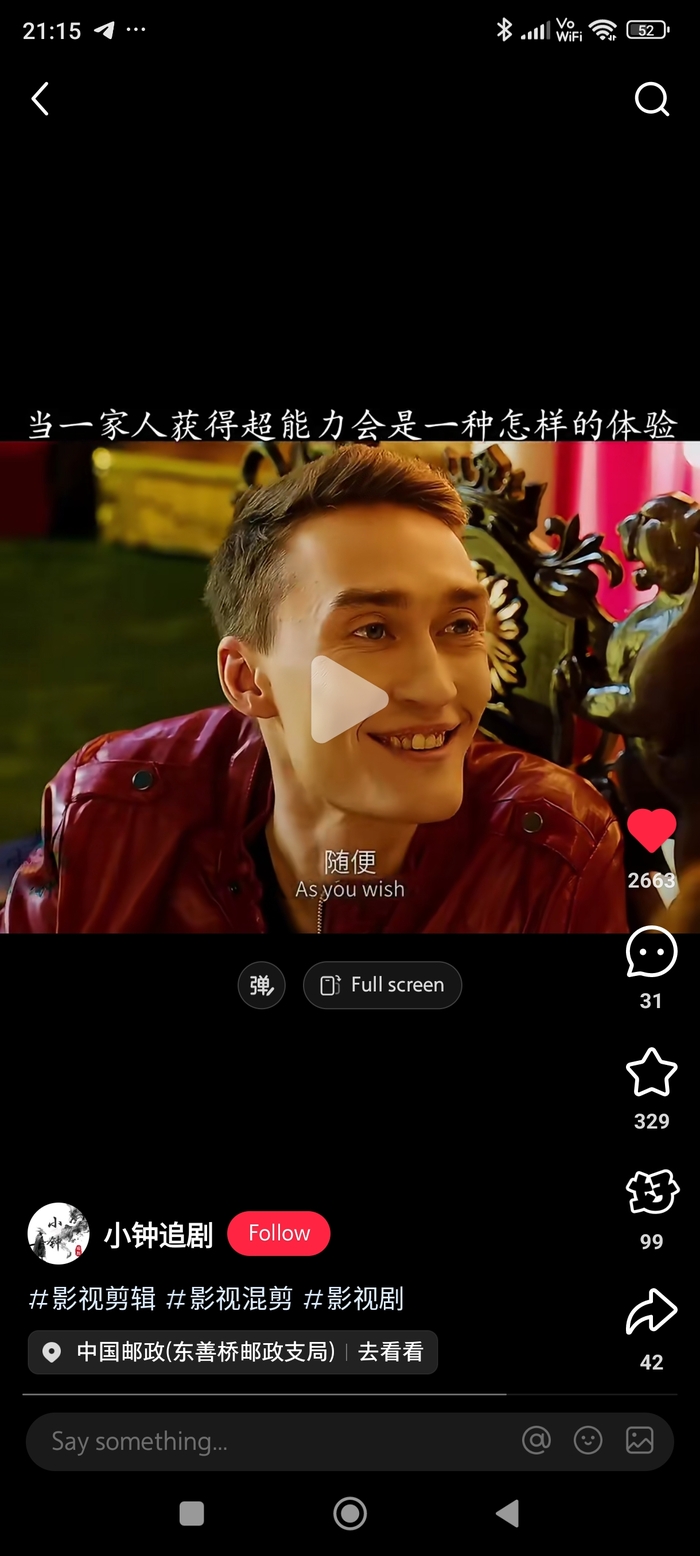The height and width of the screenshot is (1556, 700).
Task: Share this video via the arrow icon
Action: [651, 1313]
